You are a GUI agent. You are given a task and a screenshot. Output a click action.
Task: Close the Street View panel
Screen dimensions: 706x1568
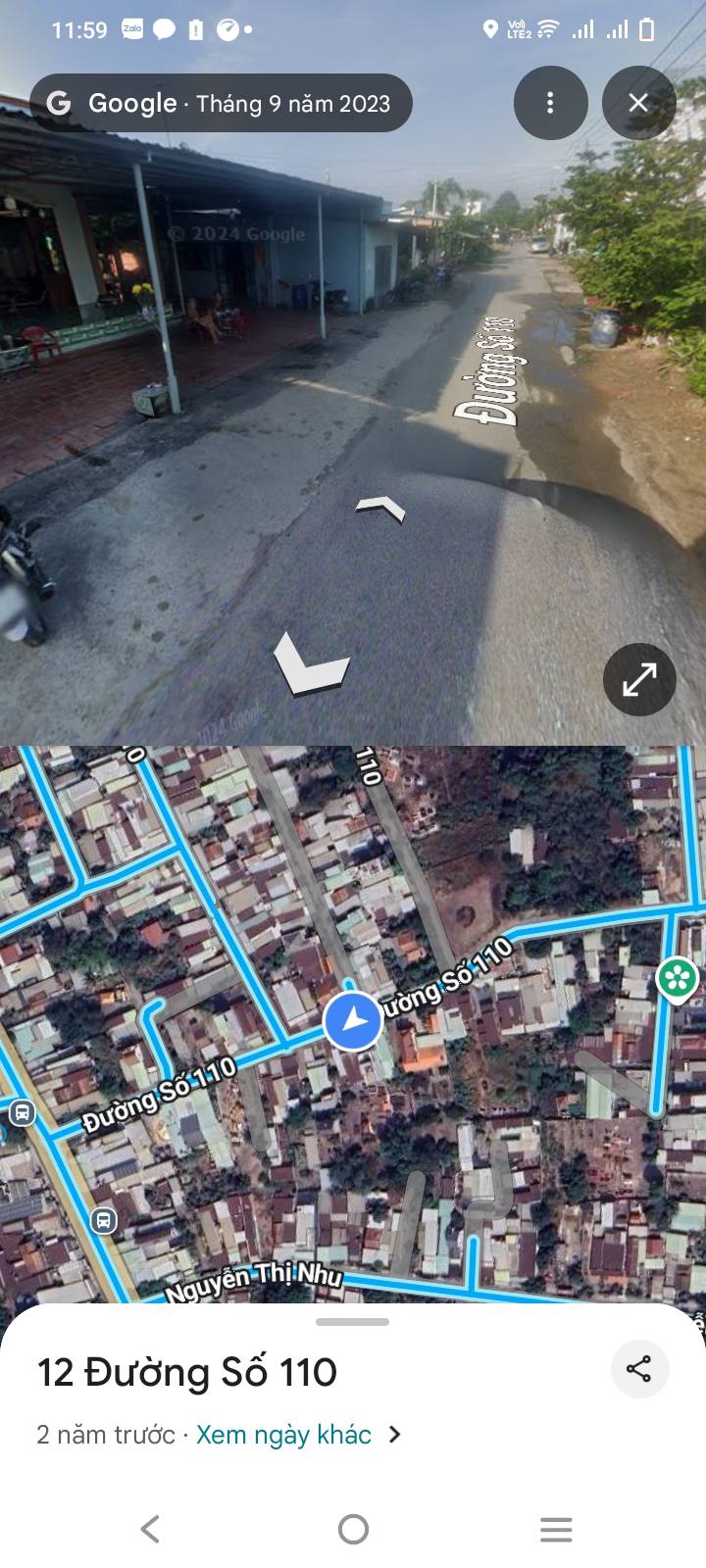coord(638,102)
